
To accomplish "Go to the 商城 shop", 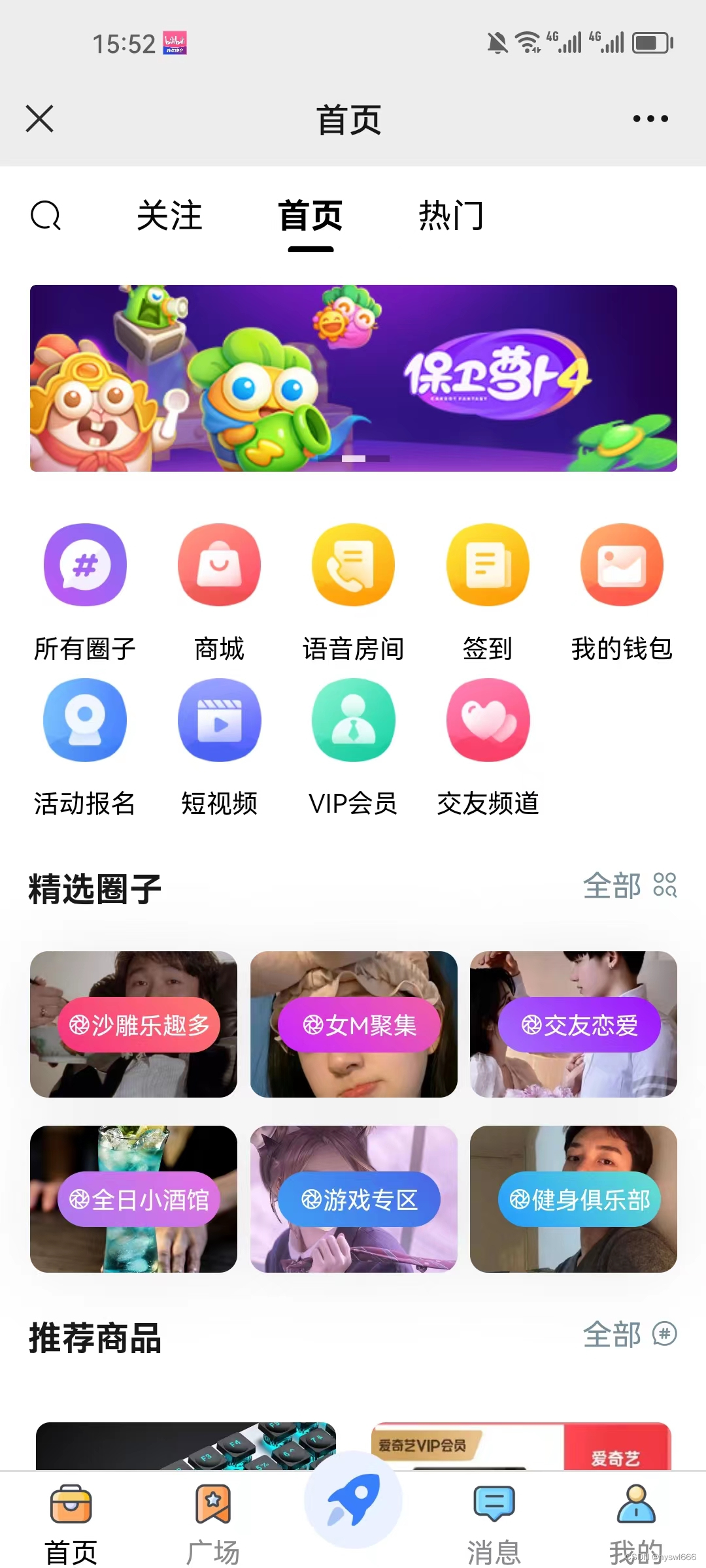I will click(219, 591).
